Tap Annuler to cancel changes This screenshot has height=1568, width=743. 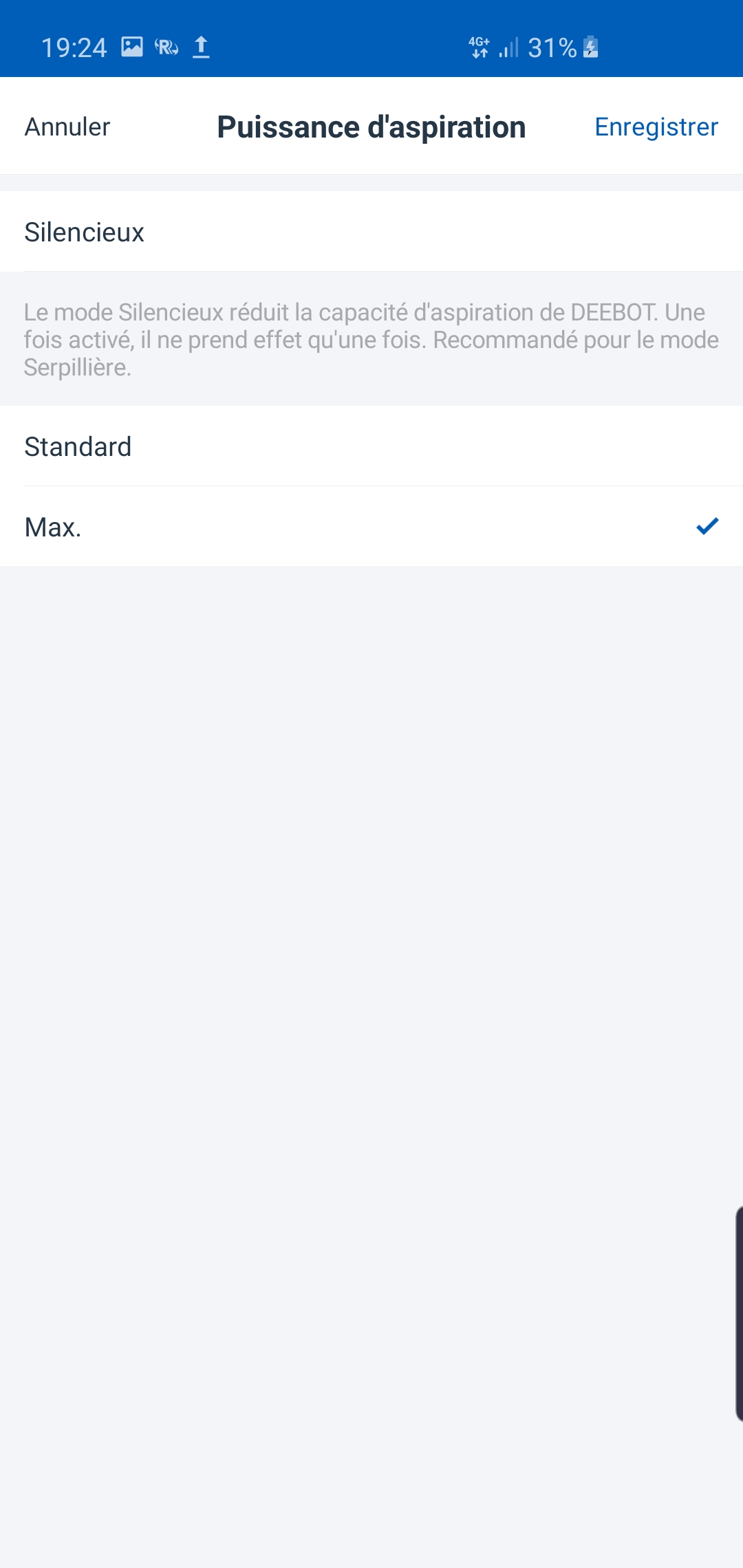(x=67, y=127)
